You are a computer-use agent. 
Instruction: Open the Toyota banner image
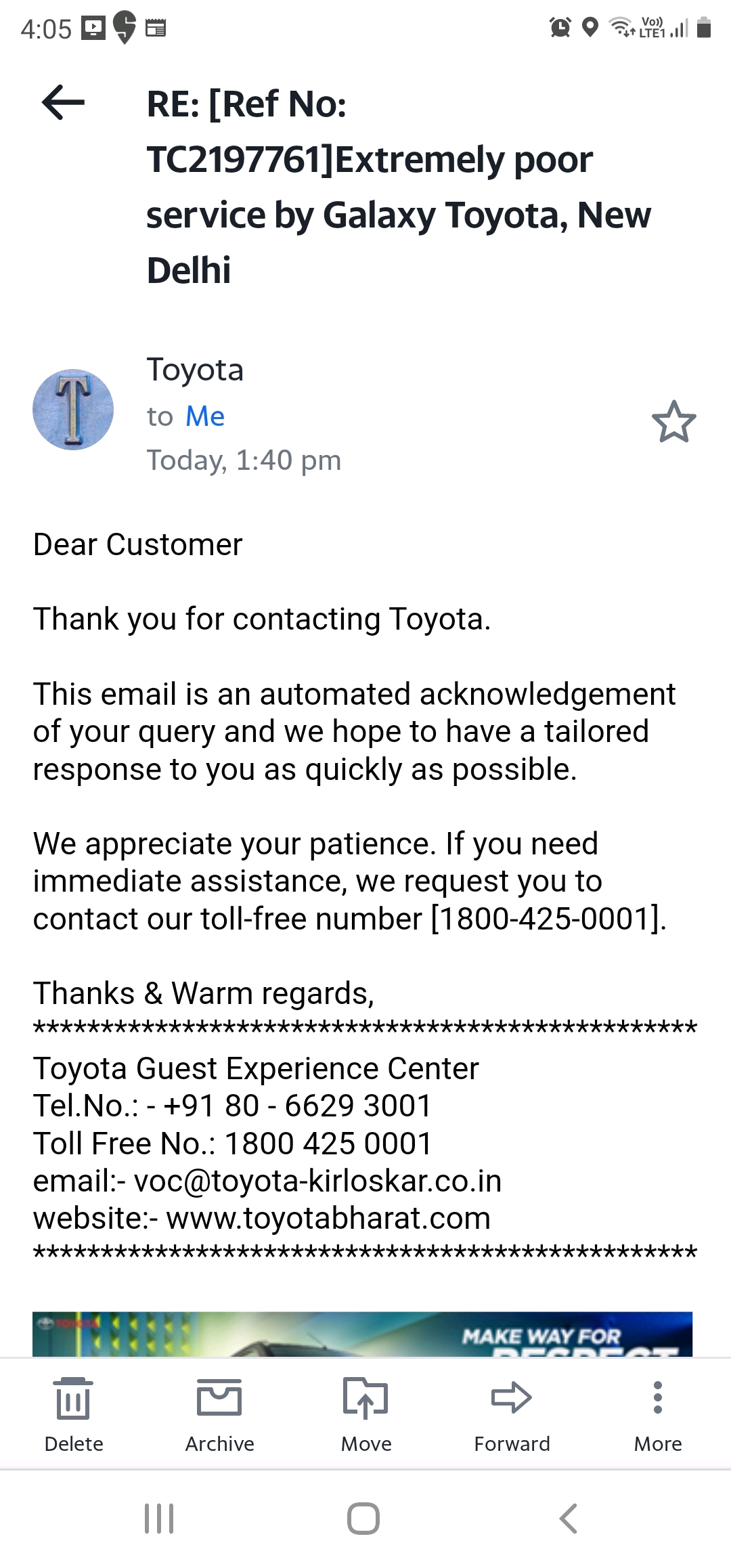click(x=362, y=1334)
